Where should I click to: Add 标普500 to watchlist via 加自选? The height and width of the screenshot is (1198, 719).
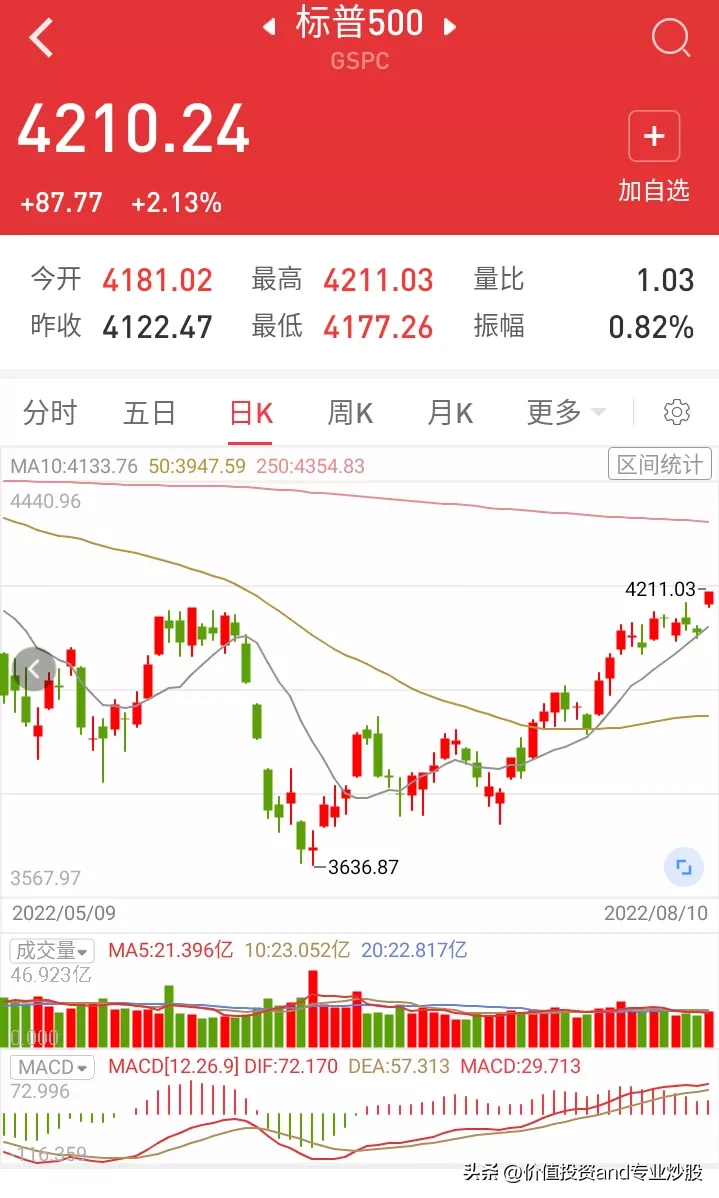point(654,157)
